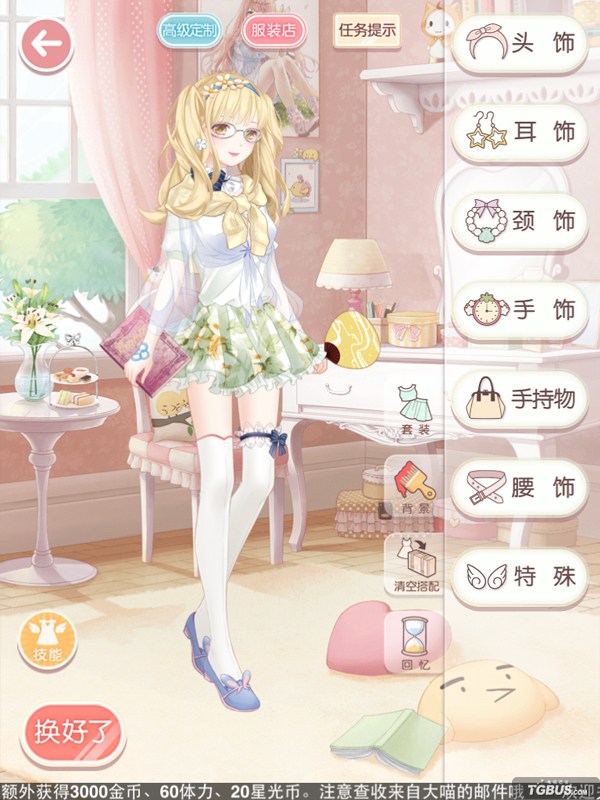Open the 特殊 special category
Viewport: 600px width, 800px height.
coord(519,576)
